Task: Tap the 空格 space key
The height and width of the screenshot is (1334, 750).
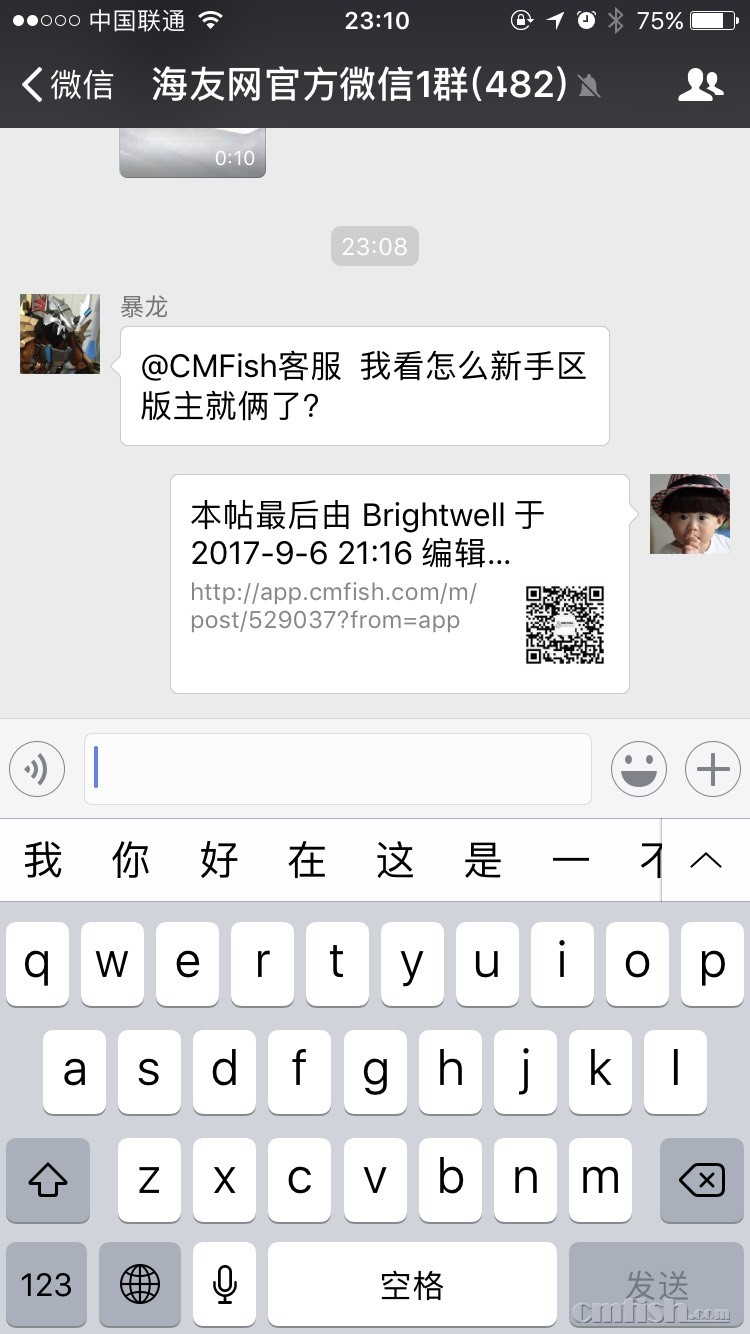Action: pos(412,1284)
